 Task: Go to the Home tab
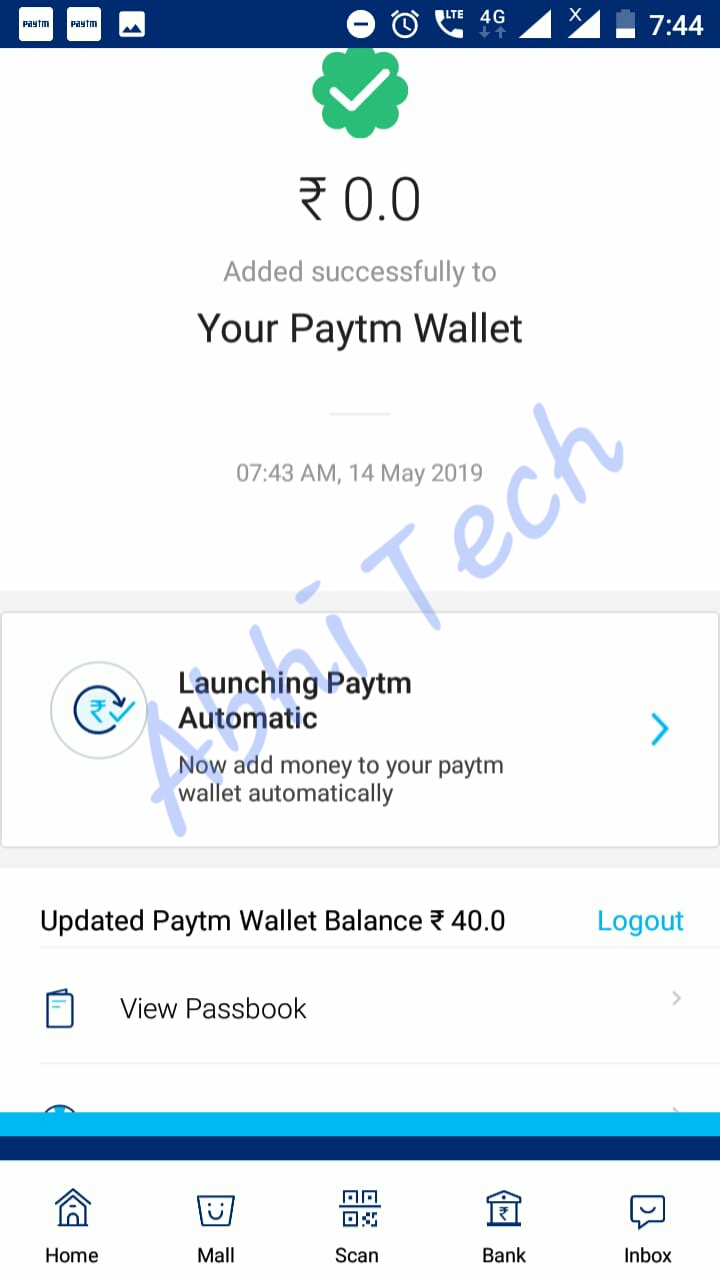(72, 1226)
